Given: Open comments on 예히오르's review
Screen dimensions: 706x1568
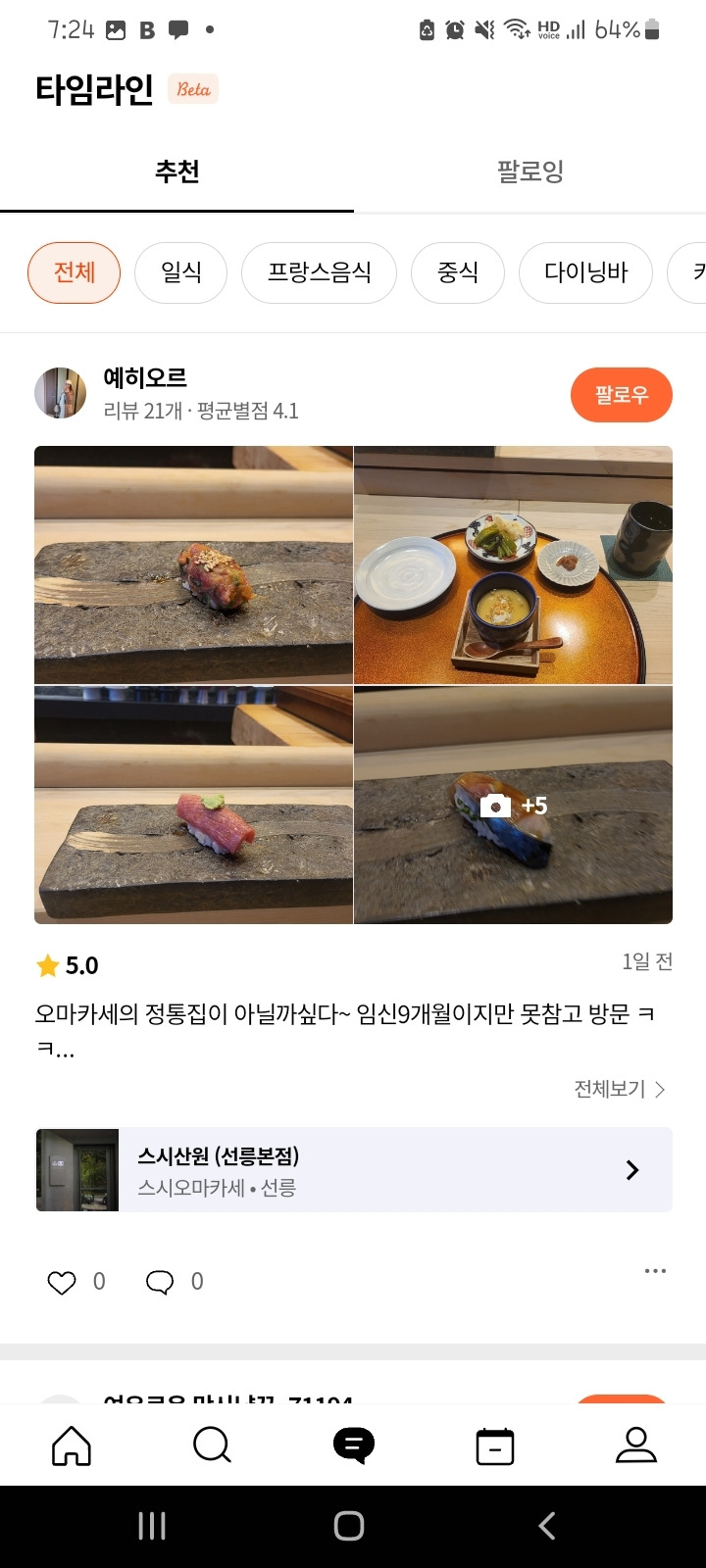Looking at the screenshot, I should click(x=160, y=1282).
